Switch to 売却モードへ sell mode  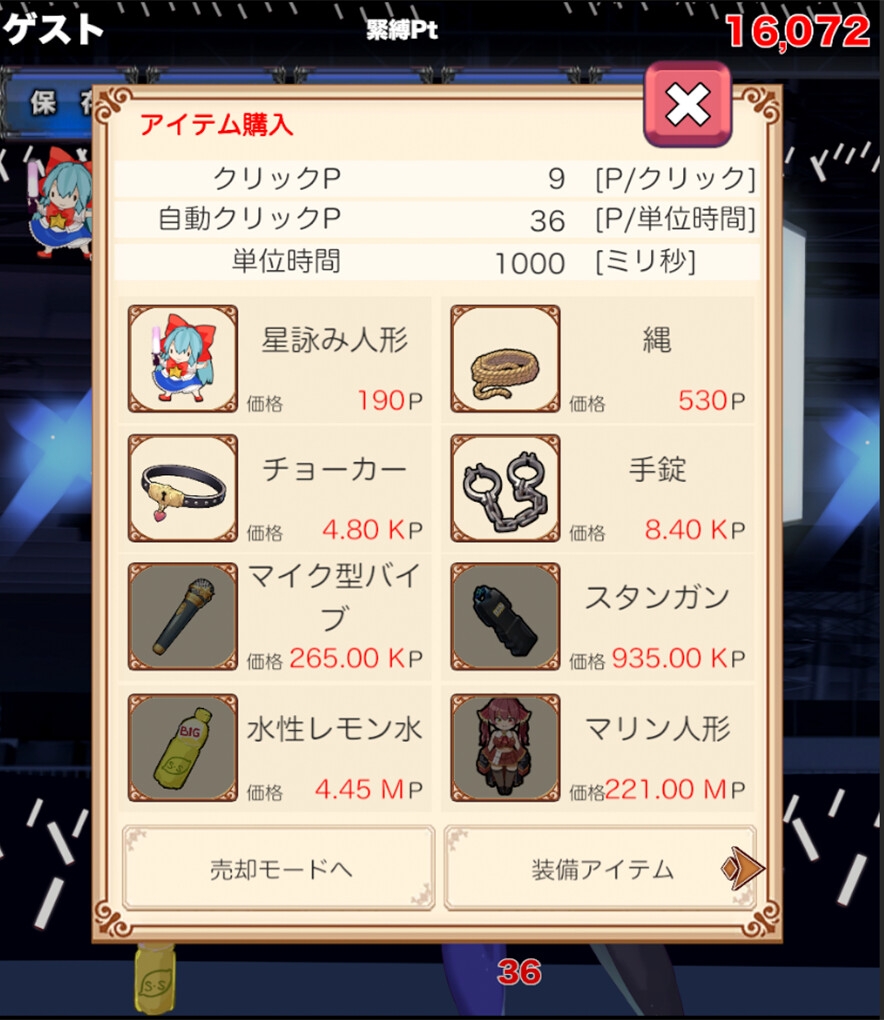tap(276, 869)
